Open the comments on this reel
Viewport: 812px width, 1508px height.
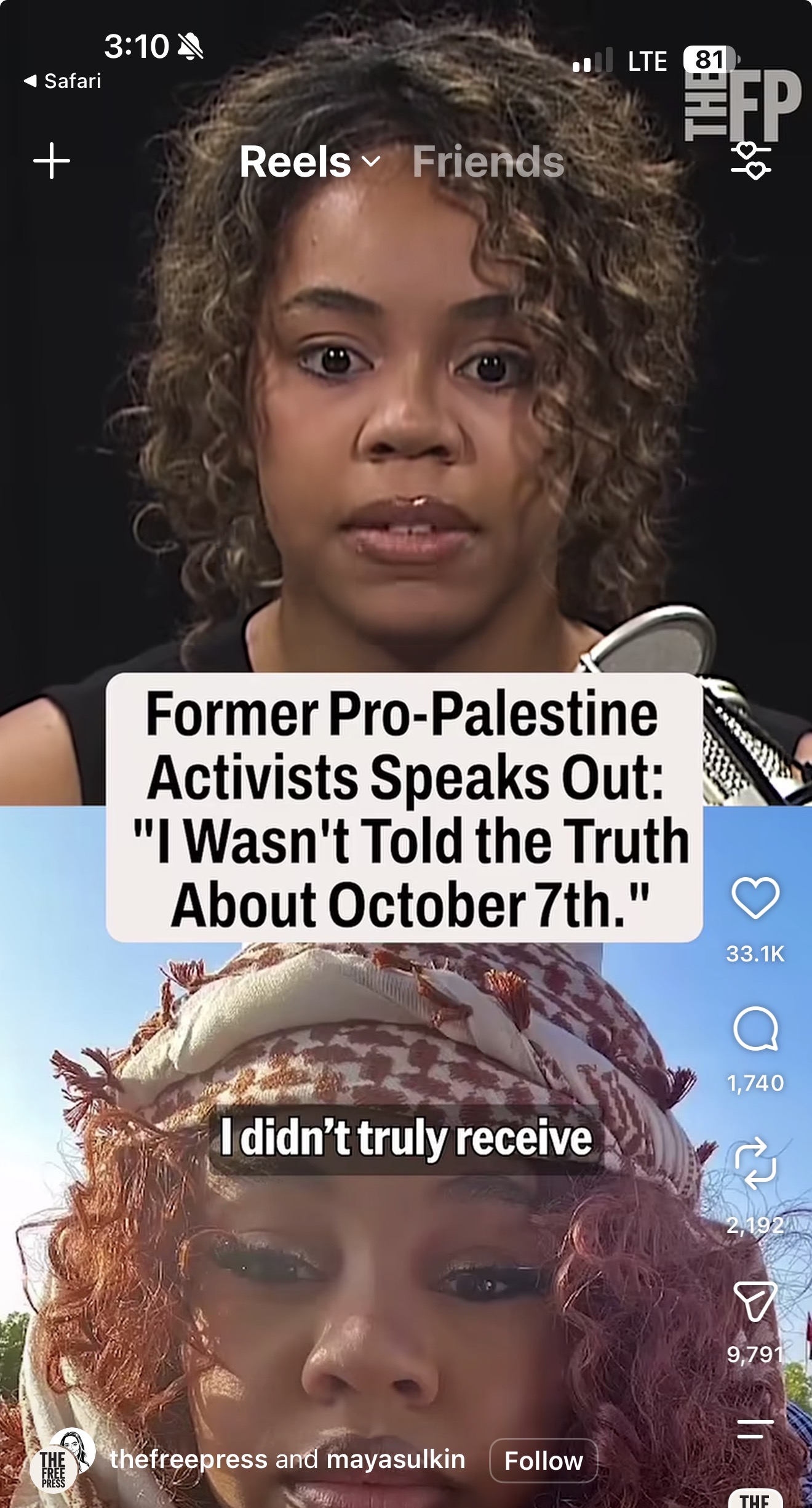coord(755,1029)
